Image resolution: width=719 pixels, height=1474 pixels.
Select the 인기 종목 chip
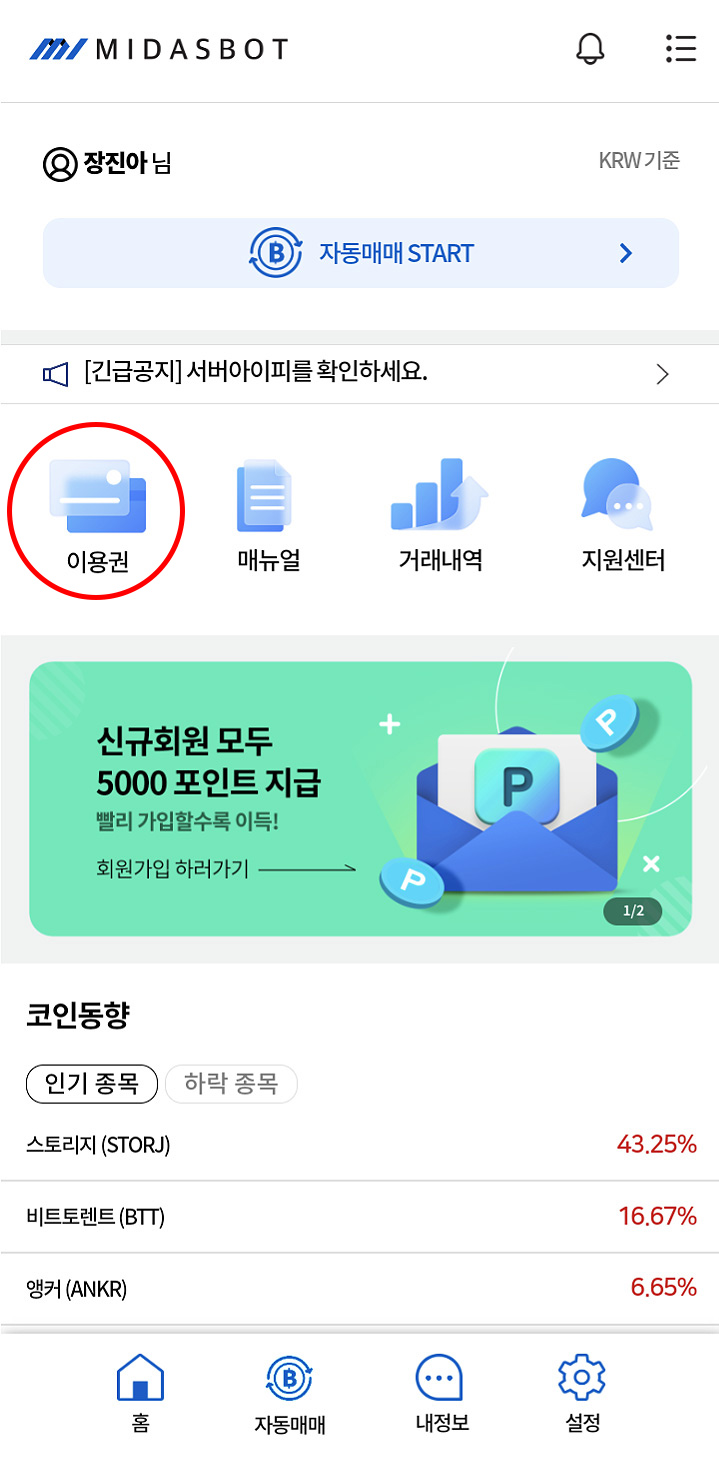pos(92,1083)
